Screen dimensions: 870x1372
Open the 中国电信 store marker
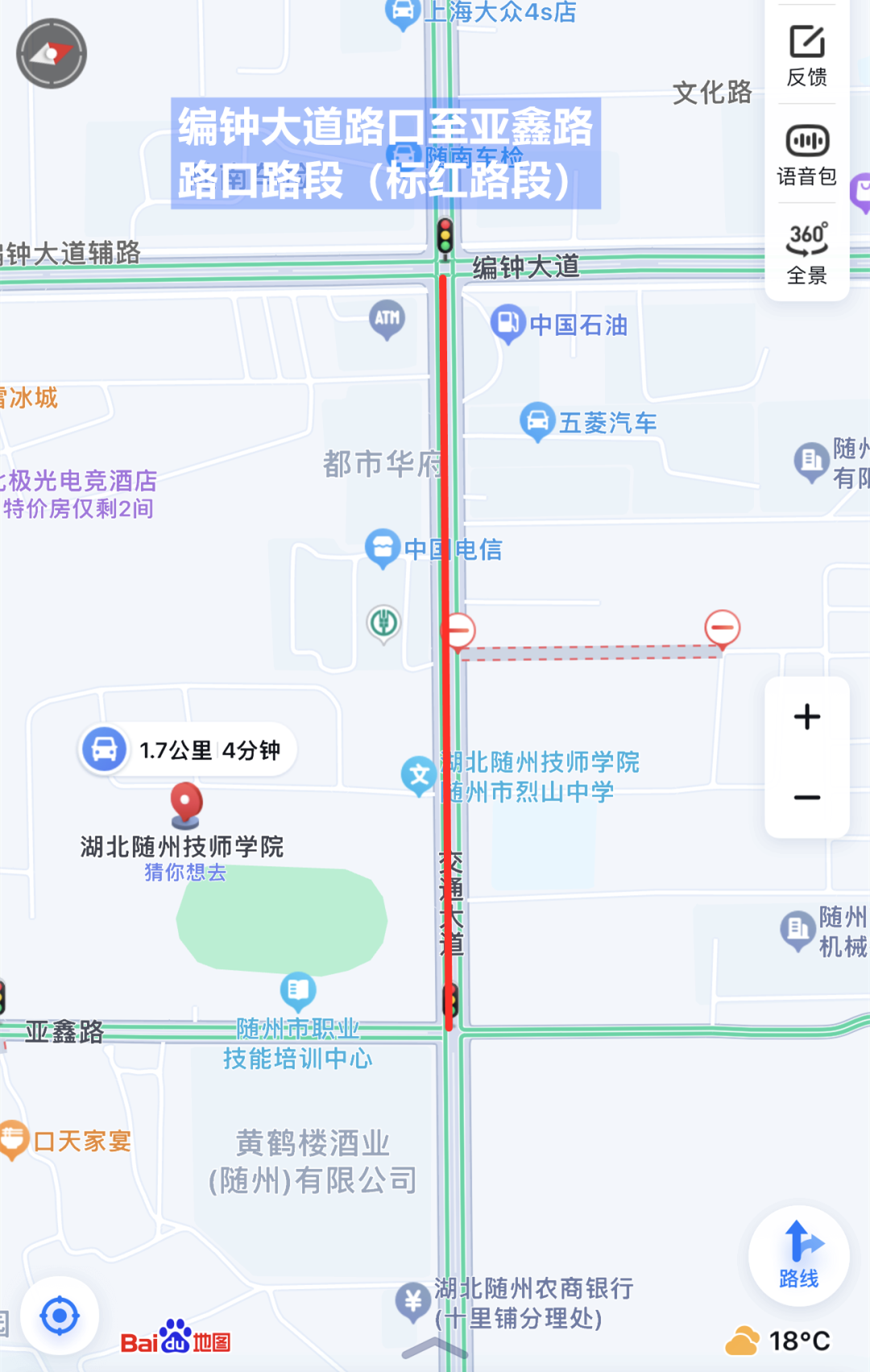point(383,548)
